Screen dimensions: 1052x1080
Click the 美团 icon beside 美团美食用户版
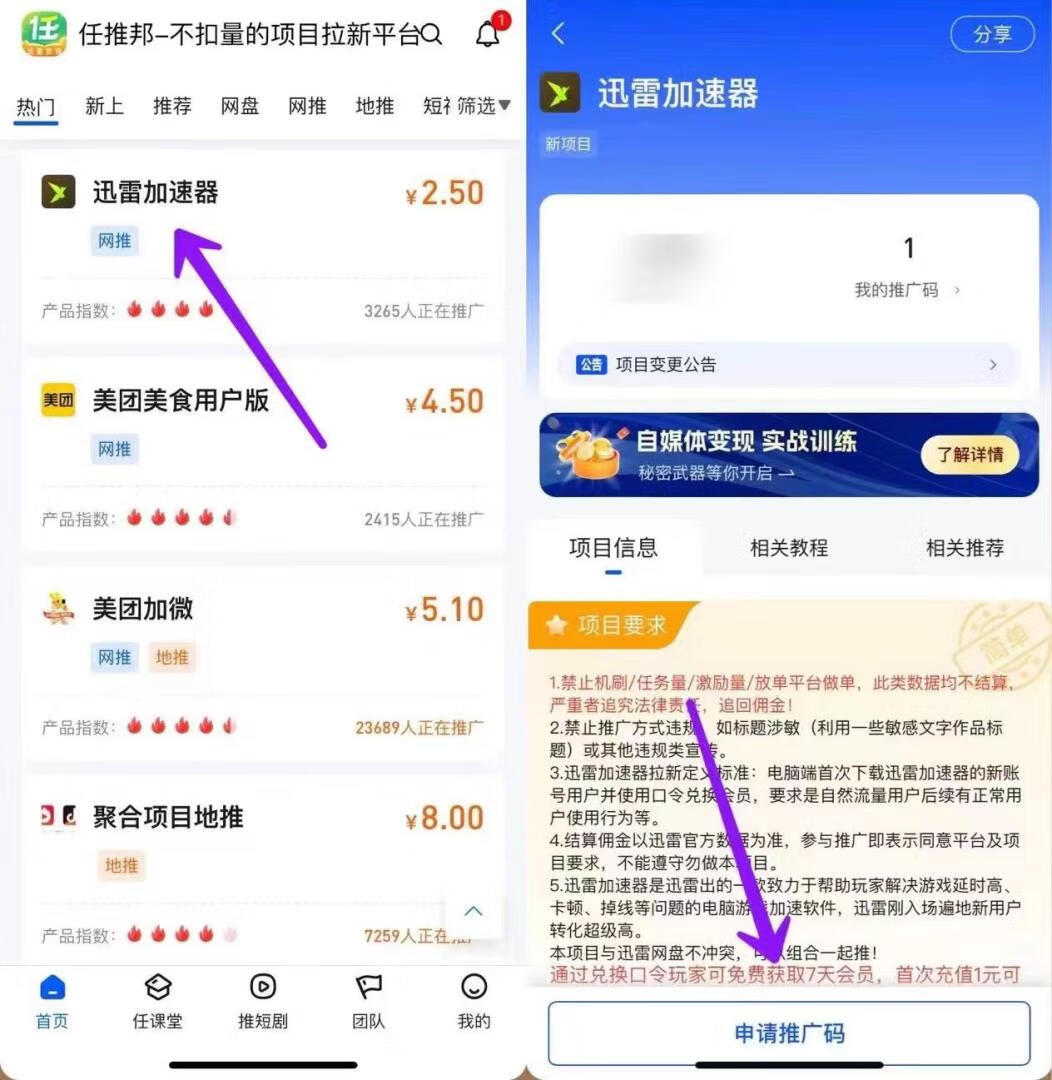click(58, 400)
